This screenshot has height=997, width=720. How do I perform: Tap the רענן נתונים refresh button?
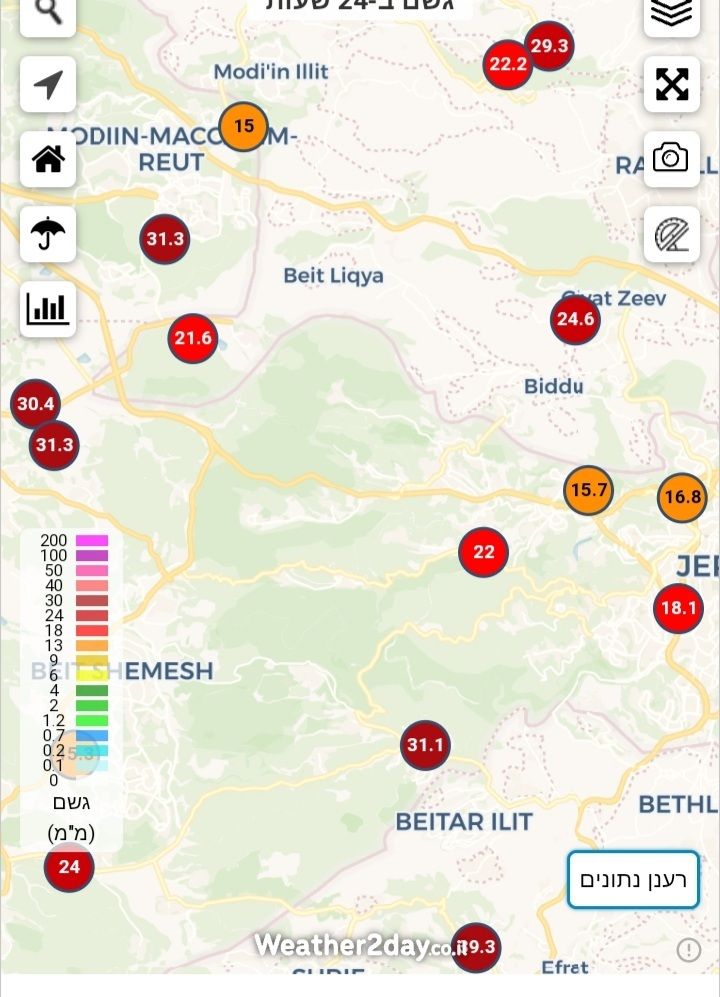tap(633, 880)
